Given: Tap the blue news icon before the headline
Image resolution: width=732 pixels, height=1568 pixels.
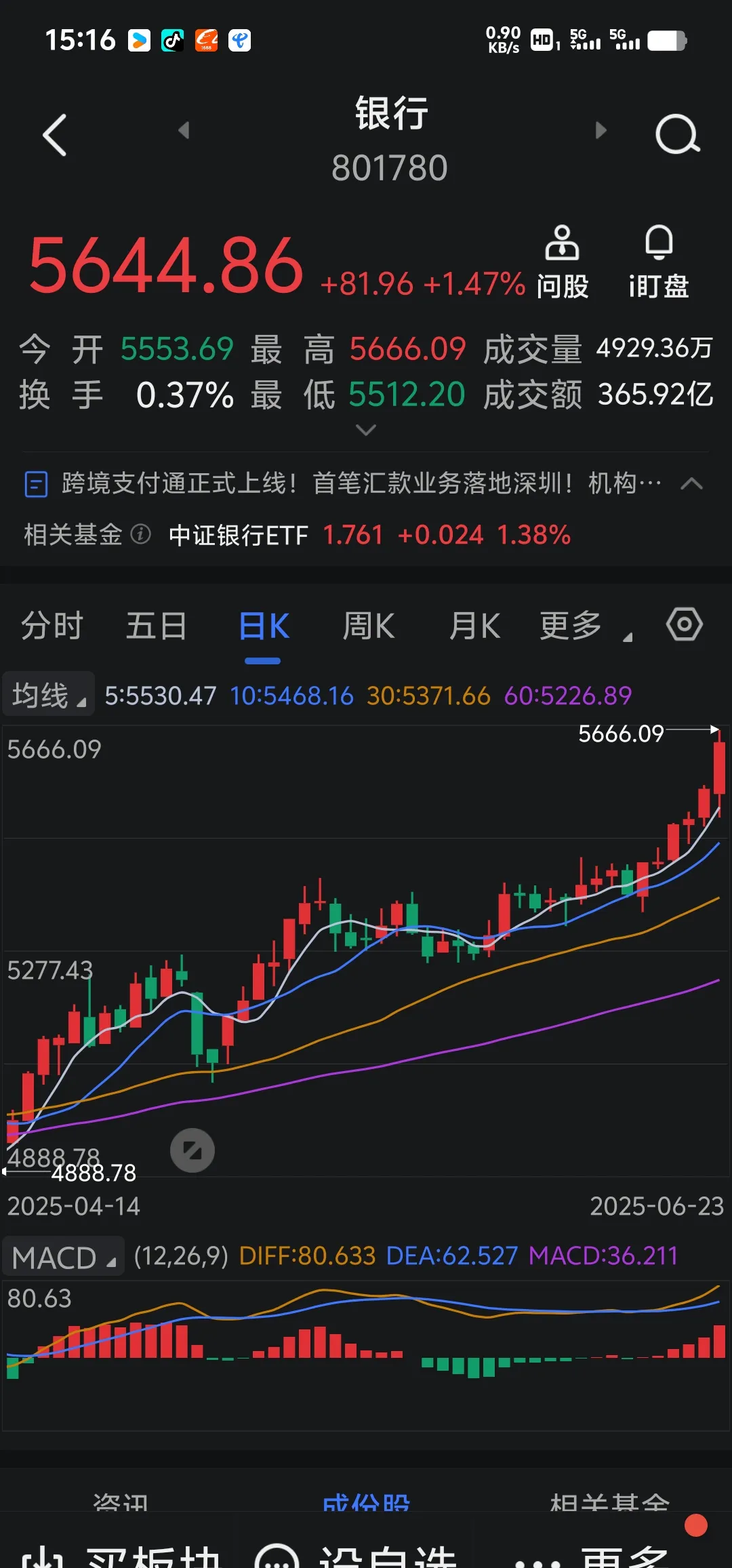Looking at the screenshot, I should [36, 484].
